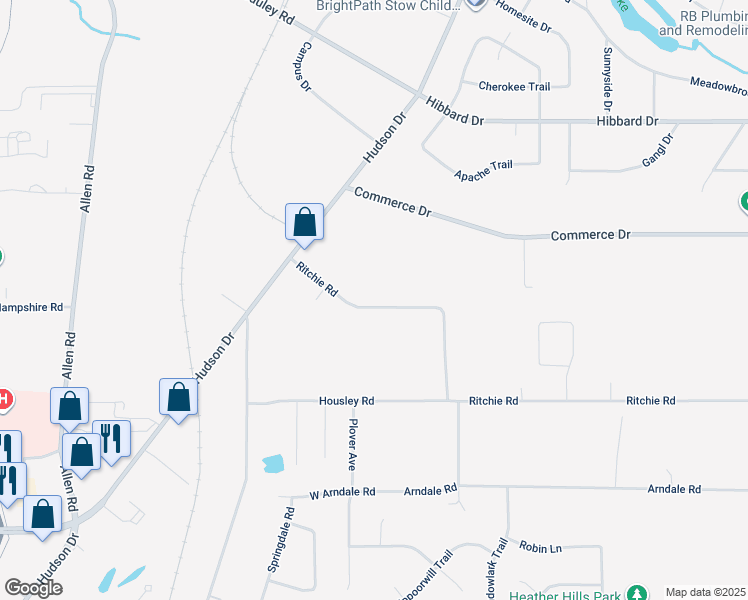
Task: Select the shopping pin on Hudson Dr near Commerce Dr
Action: (x=304, y=222)
